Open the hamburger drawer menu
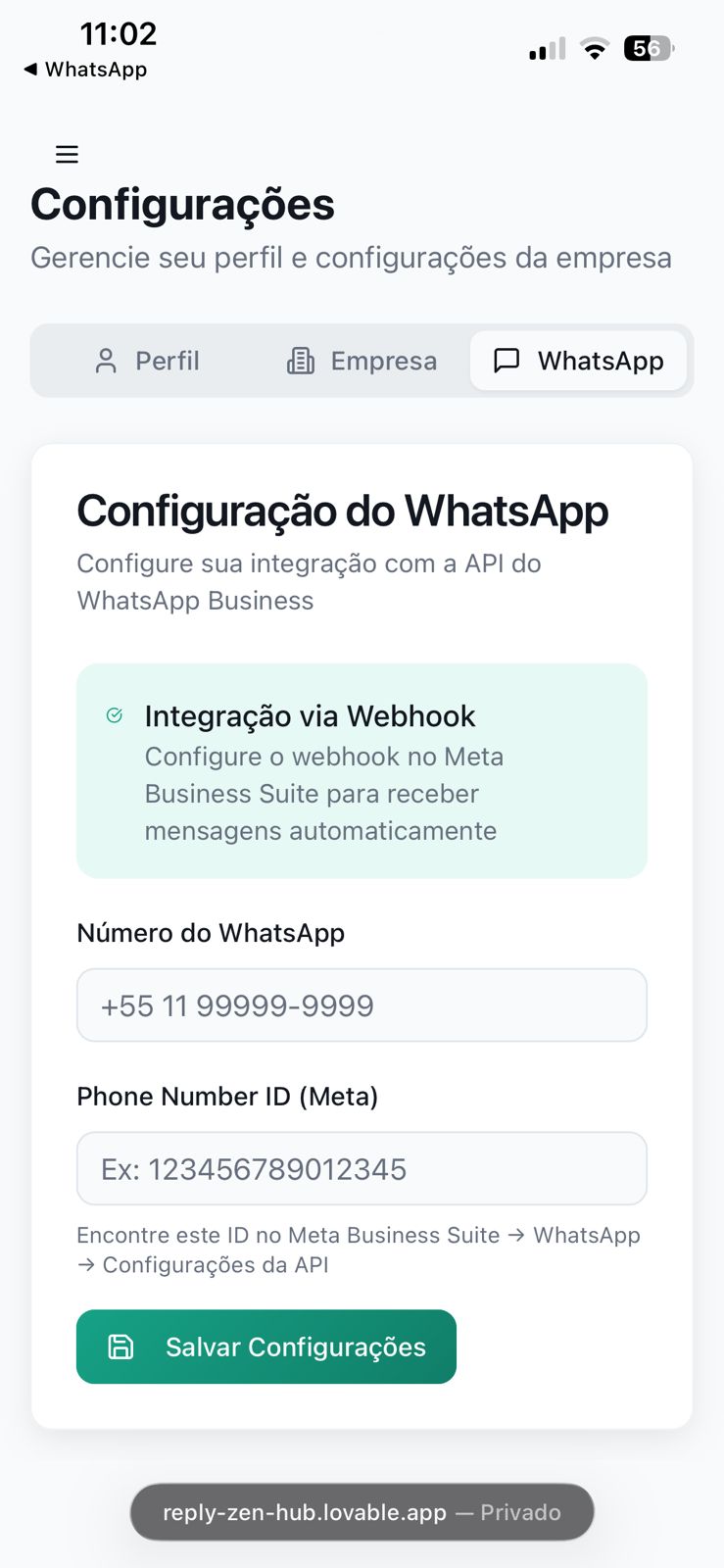The height and width of the screenshot is (1568, 724). coord(67,154)
